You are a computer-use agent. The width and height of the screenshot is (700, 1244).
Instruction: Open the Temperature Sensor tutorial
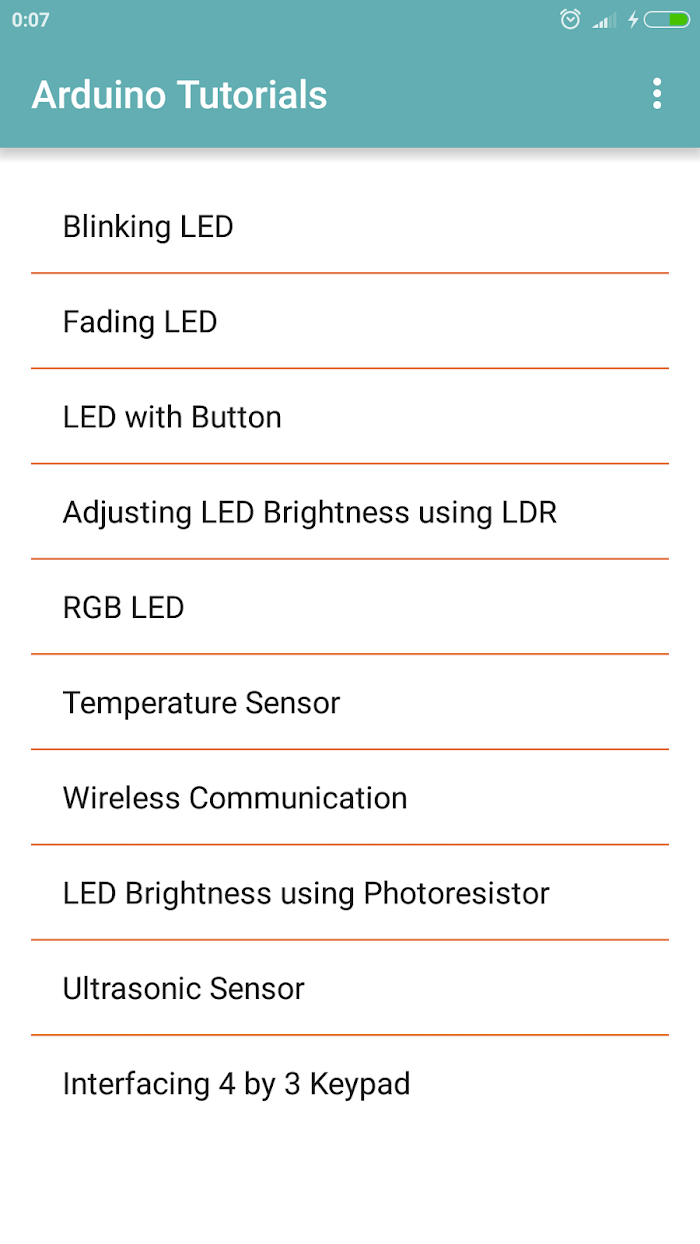(x=350, y=702)
